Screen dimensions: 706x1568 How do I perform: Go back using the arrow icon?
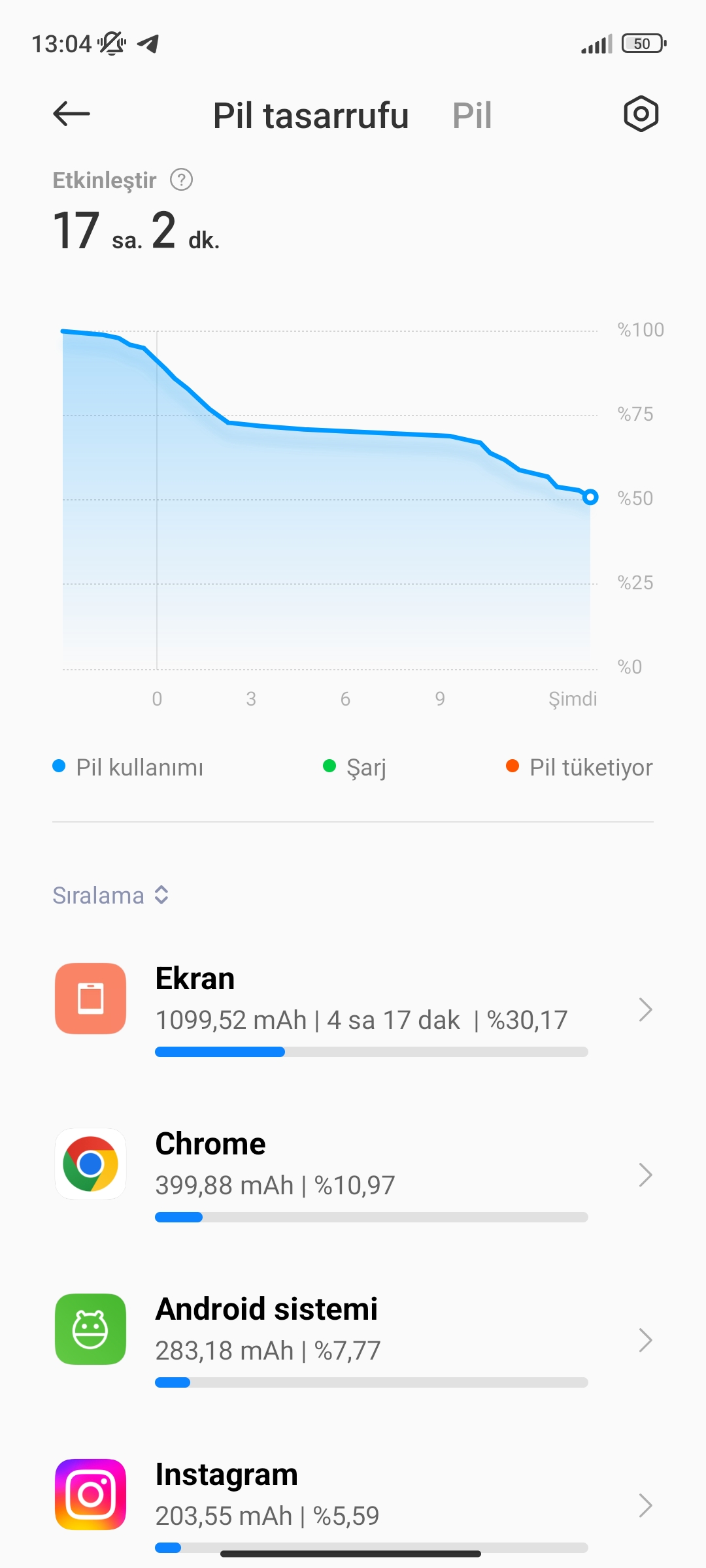pos(71,114)
